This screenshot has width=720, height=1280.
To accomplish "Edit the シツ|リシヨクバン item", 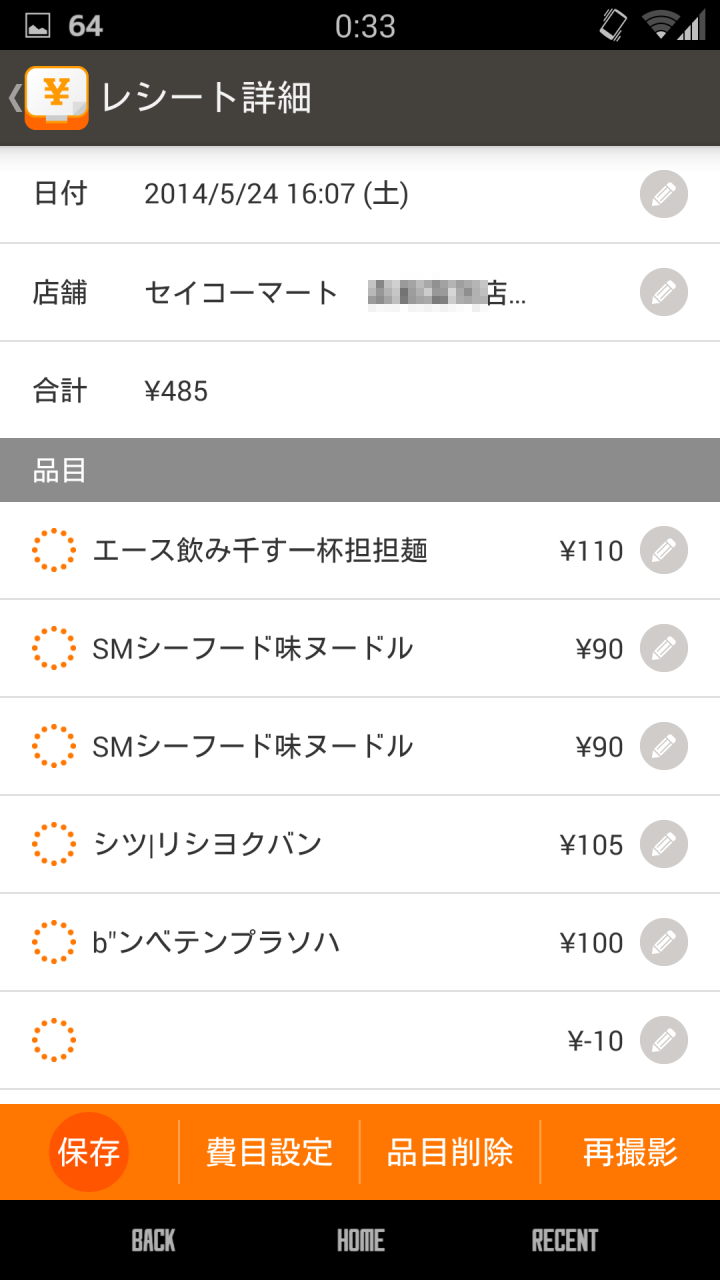I will 663,844.
